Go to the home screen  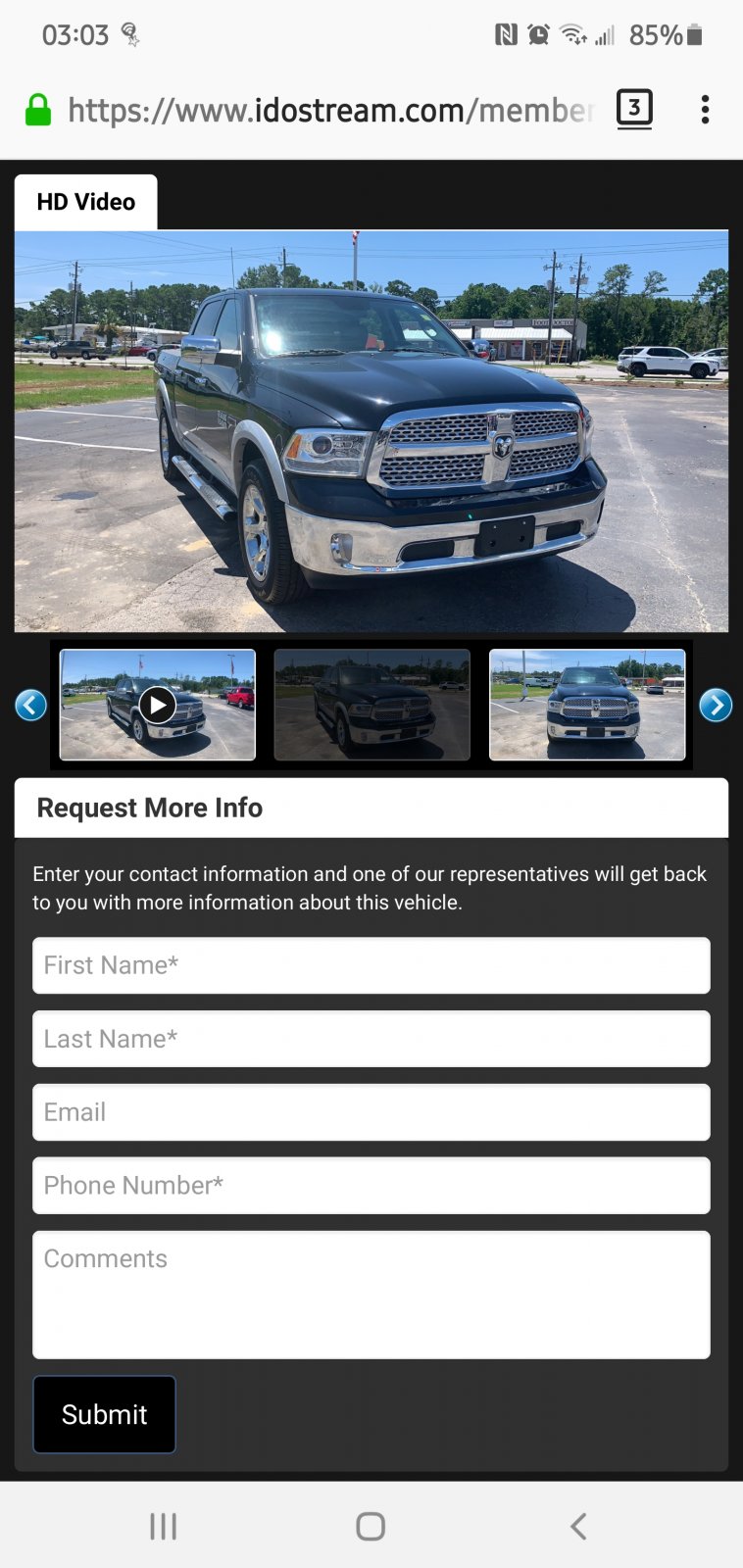[371, 1526]
